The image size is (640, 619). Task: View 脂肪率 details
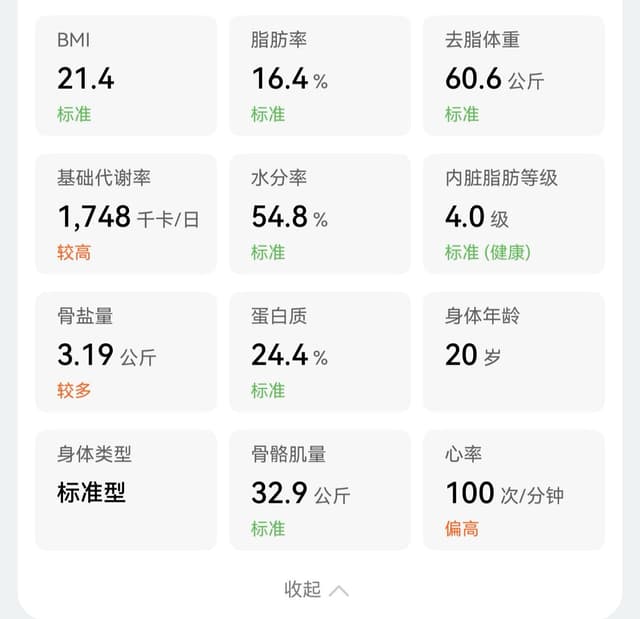[x=320, y=76]
